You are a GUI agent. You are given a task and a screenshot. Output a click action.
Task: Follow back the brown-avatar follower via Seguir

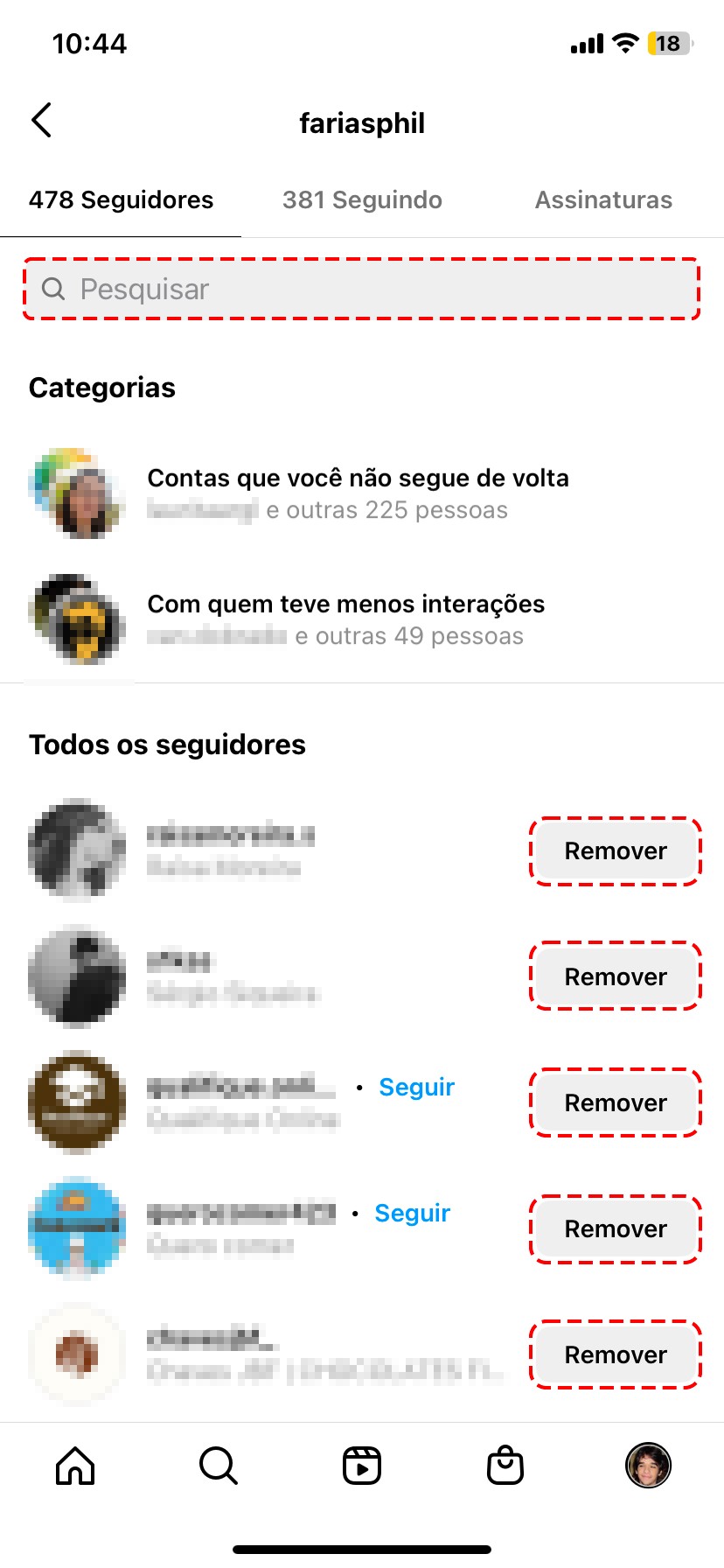(x=416, y=1088)
